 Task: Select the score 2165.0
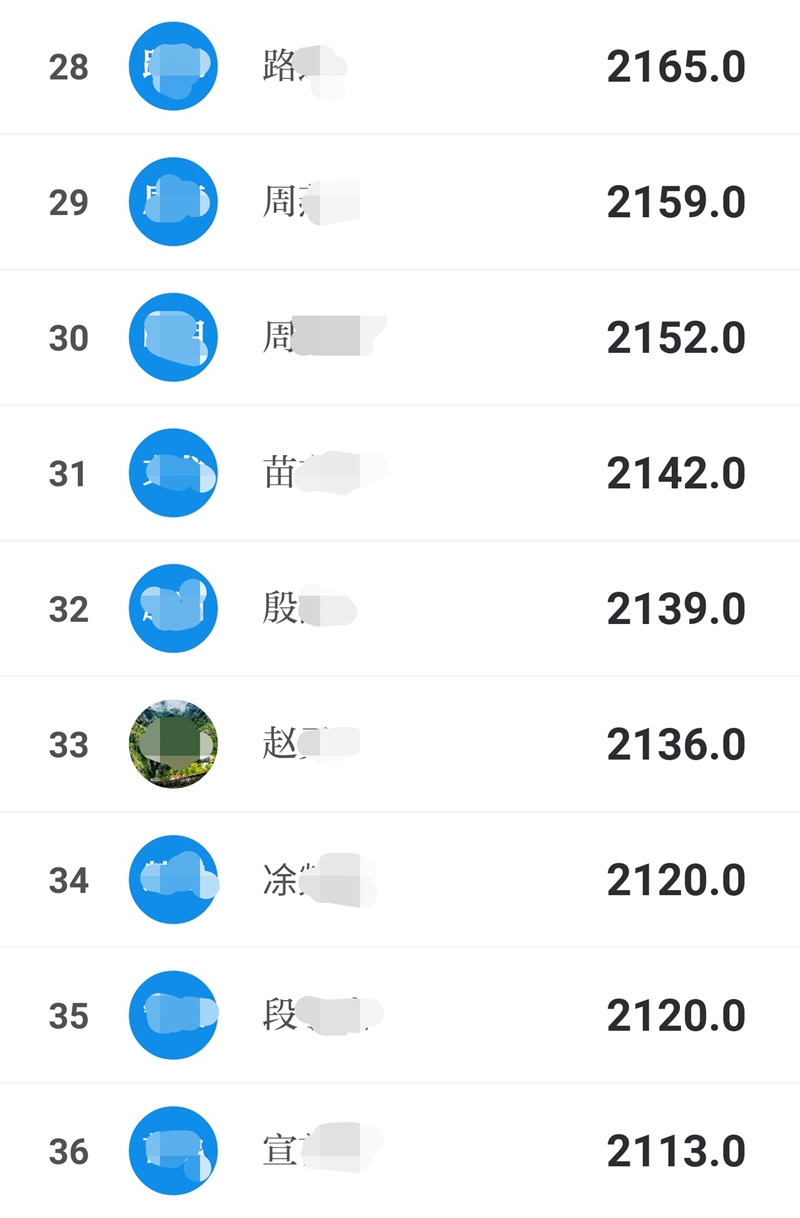click(678, 66)
